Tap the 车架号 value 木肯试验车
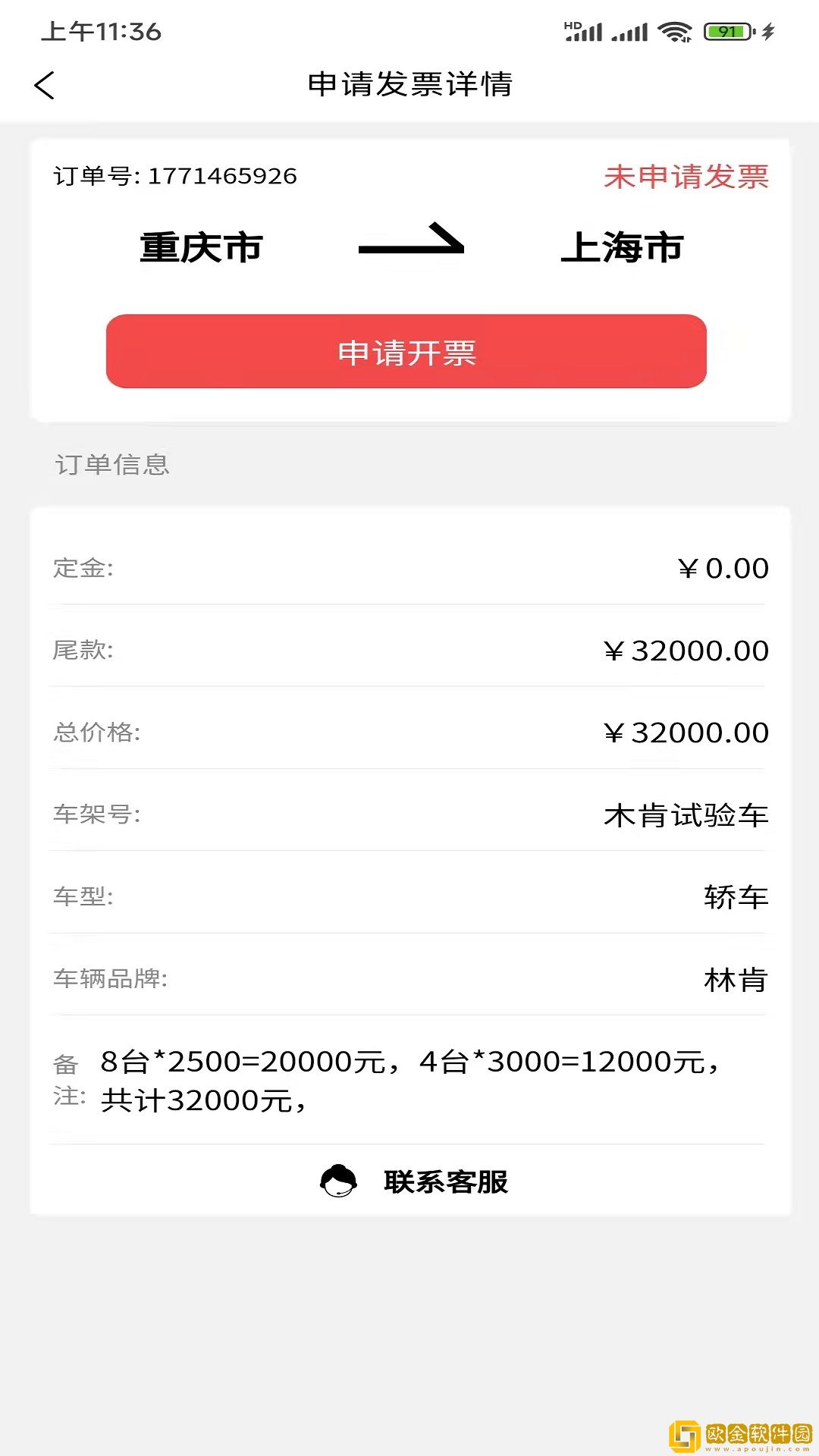Screen dimensions: 819x1456 [x=685, y=817]
